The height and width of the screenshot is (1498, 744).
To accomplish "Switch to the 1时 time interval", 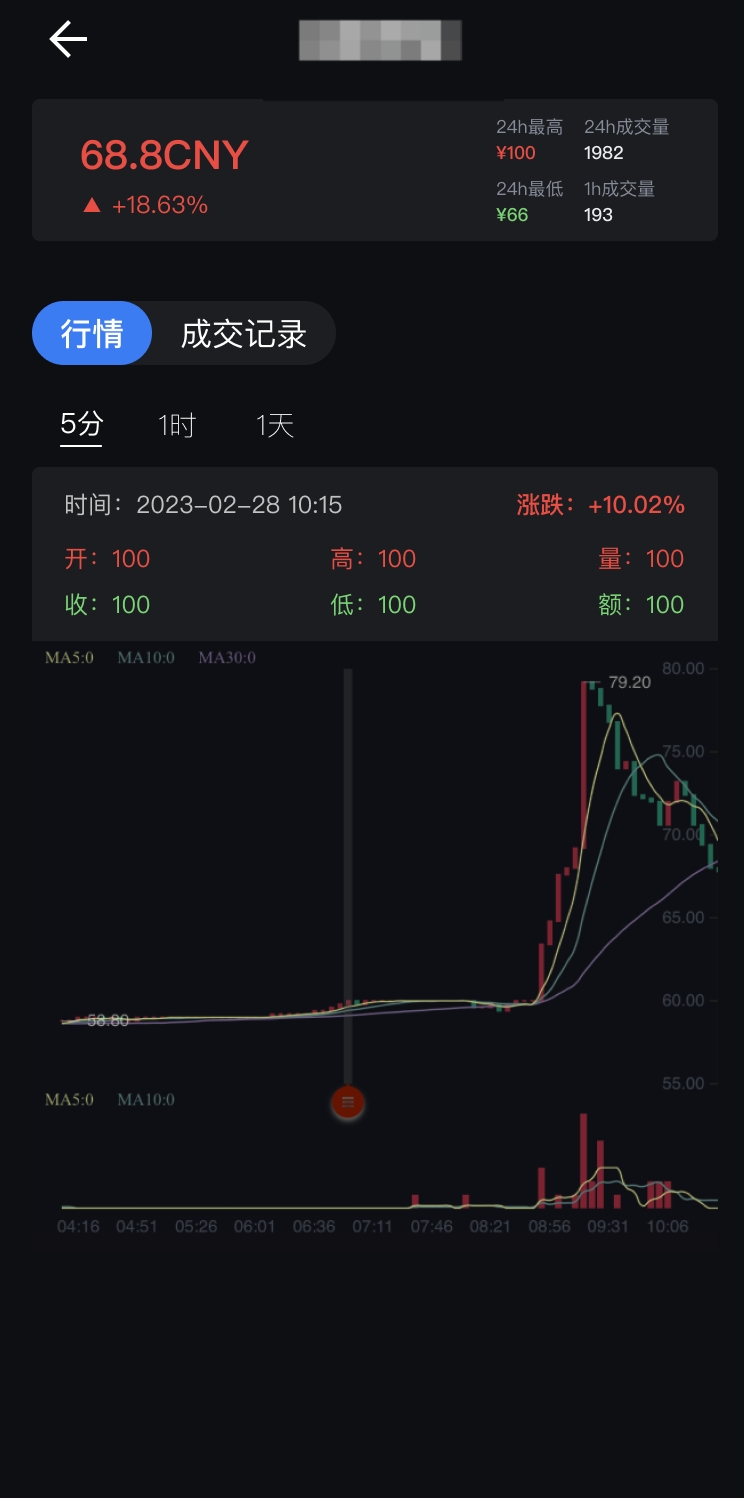I will click(175, 424).
